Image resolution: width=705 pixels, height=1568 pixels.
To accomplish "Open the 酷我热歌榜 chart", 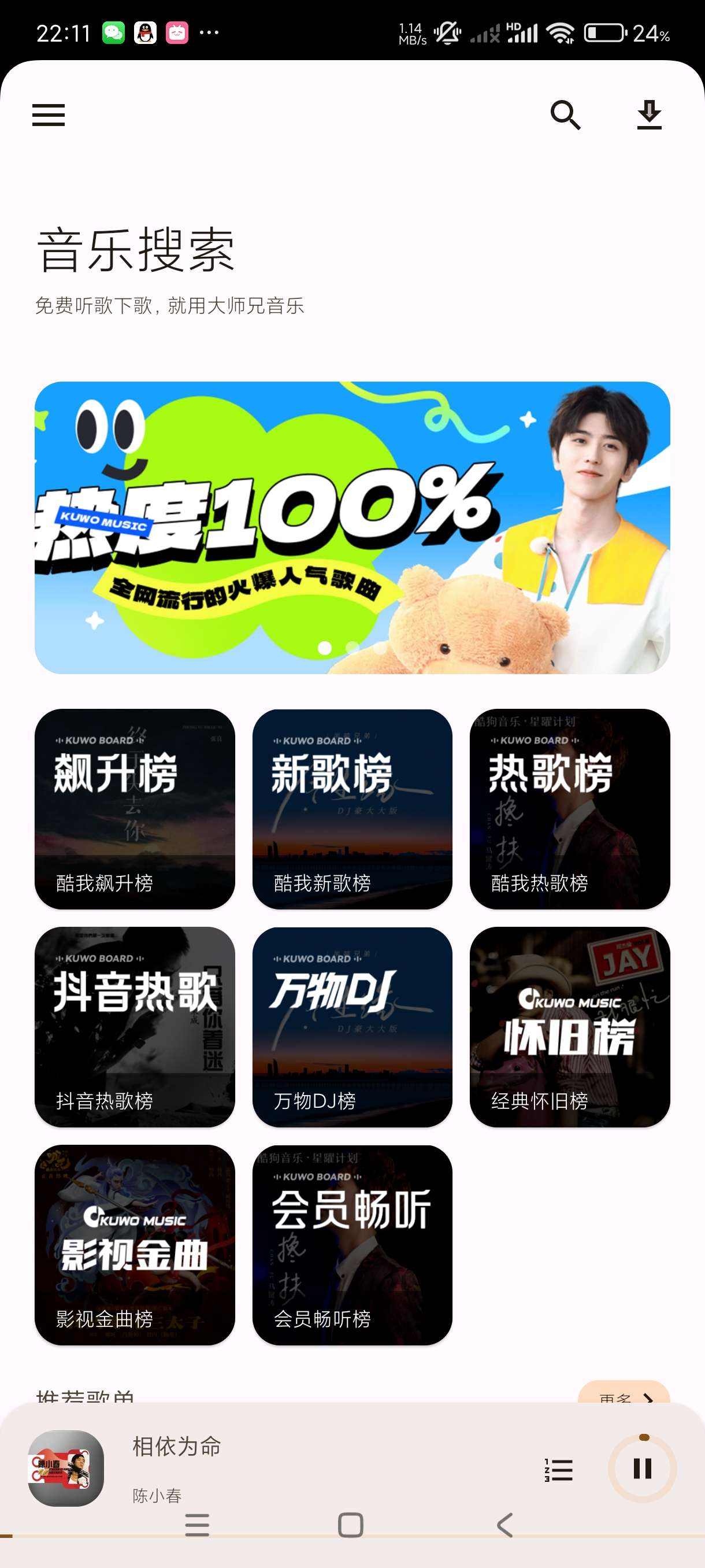I will click(569, 808).
